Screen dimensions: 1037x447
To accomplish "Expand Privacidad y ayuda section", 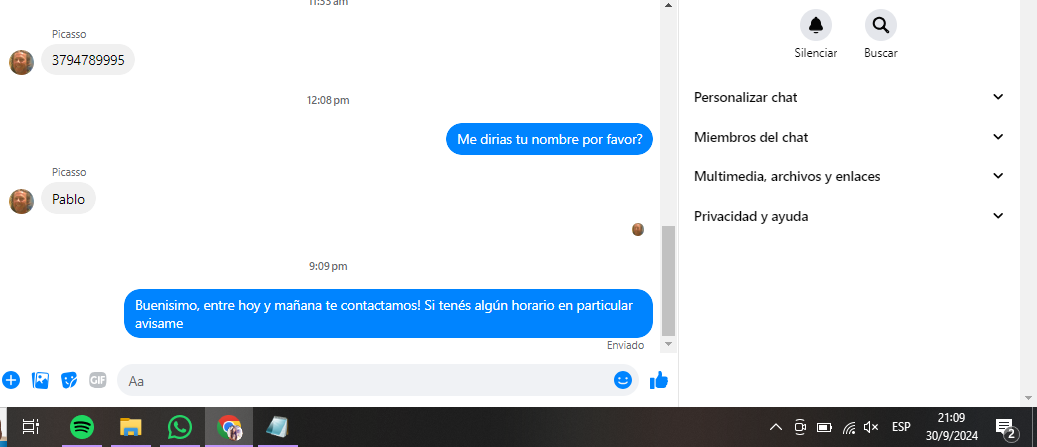I will [848, 216].
